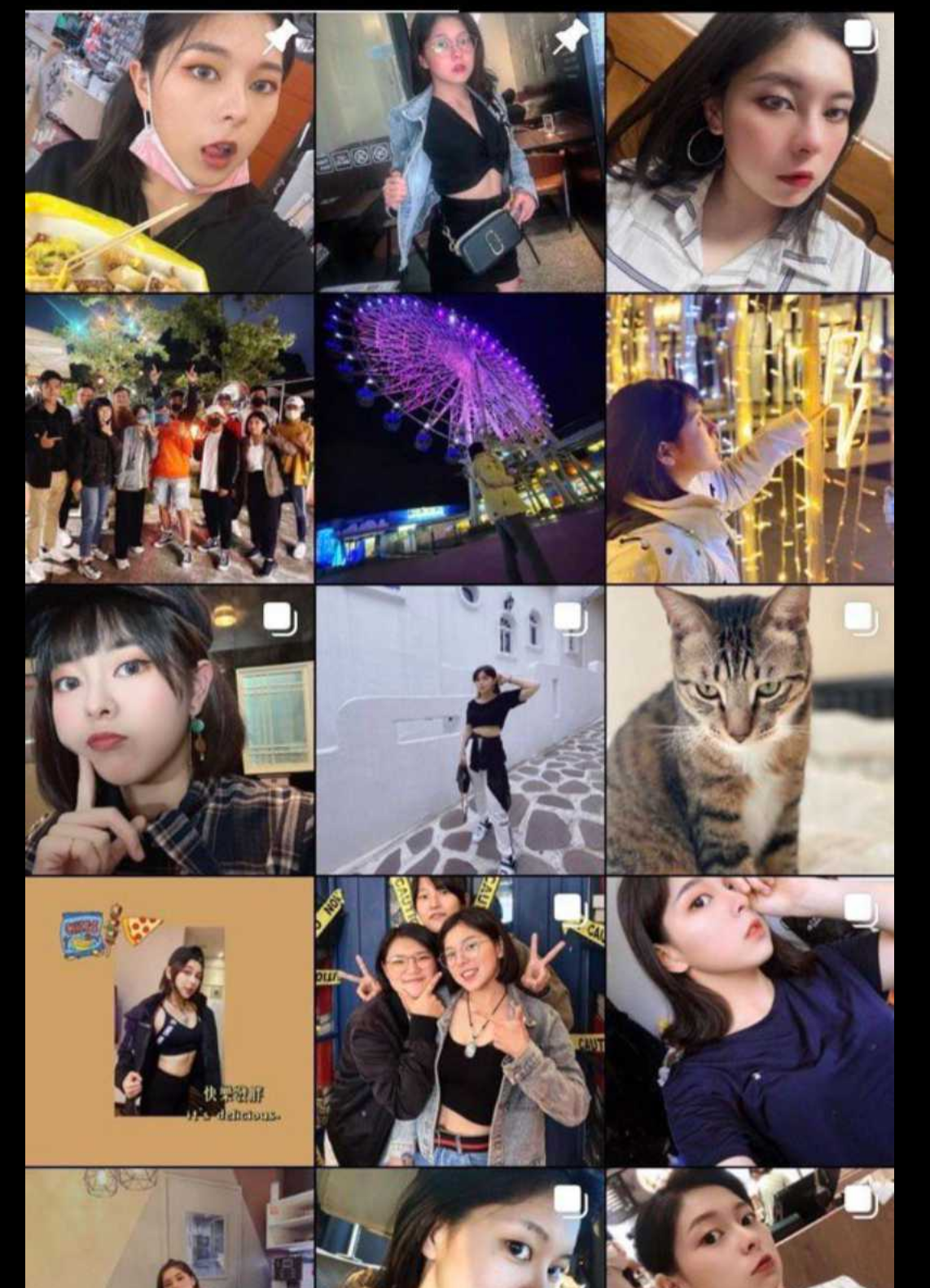
Task: View the hoop earring selfie post
Action: [x=750, y=152]
